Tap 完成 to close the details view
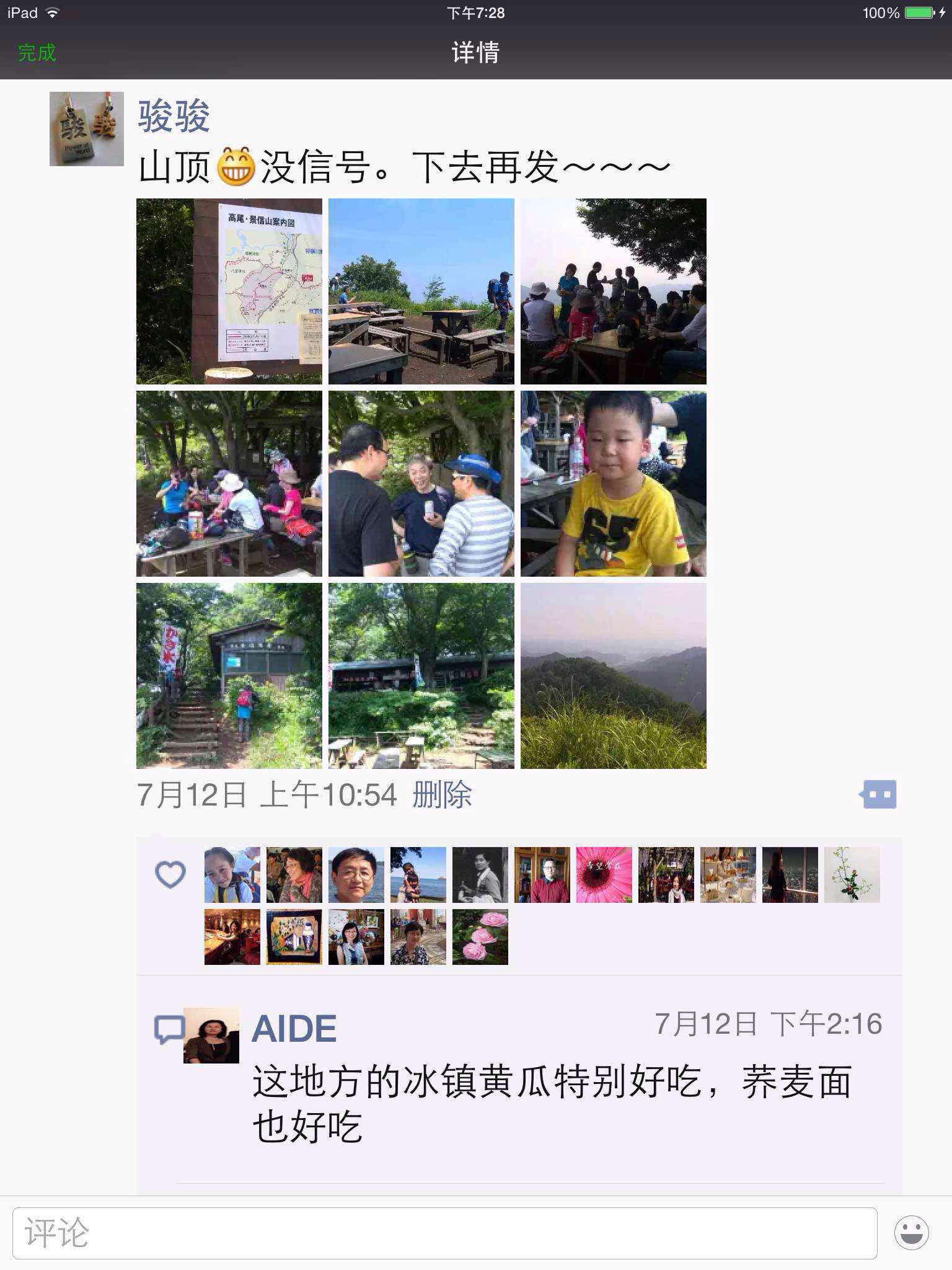The height and width of the screenshot is (1270, 952). pyautogui.click(x=37, y=53)
